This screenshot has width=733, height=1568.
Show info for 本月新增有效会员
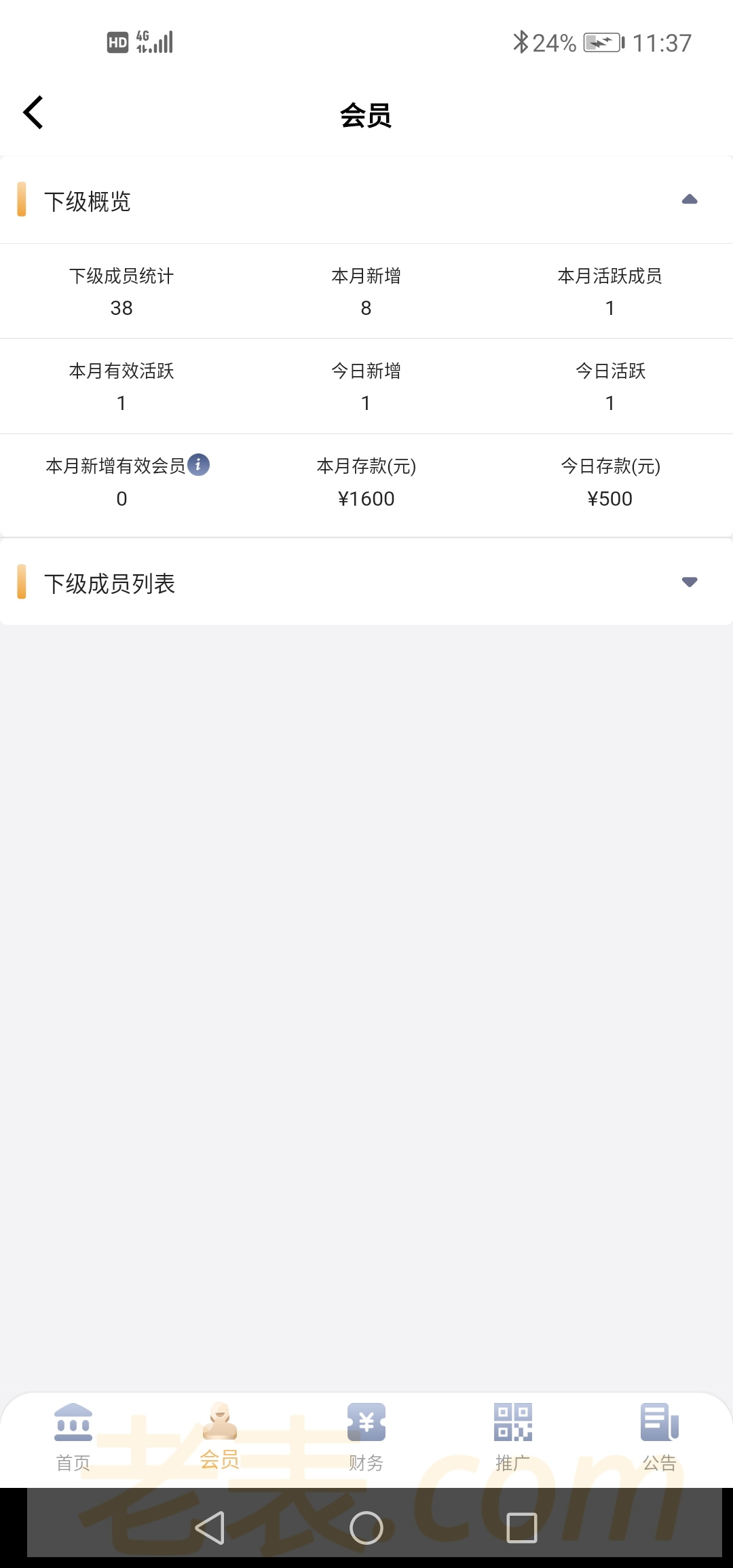[x=198, y=465]
